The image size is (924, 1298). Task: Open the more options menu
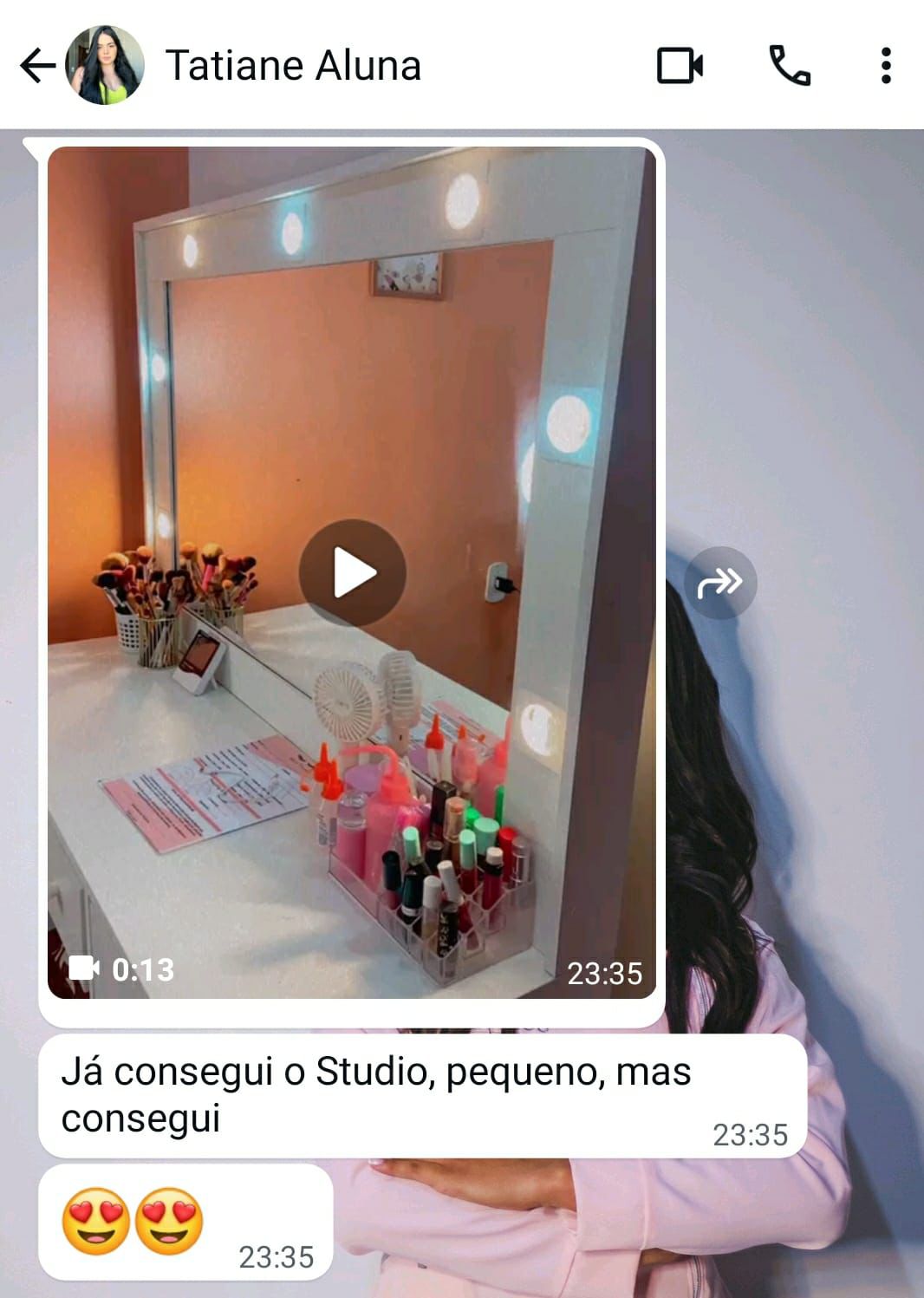click(x=885, y=66)
